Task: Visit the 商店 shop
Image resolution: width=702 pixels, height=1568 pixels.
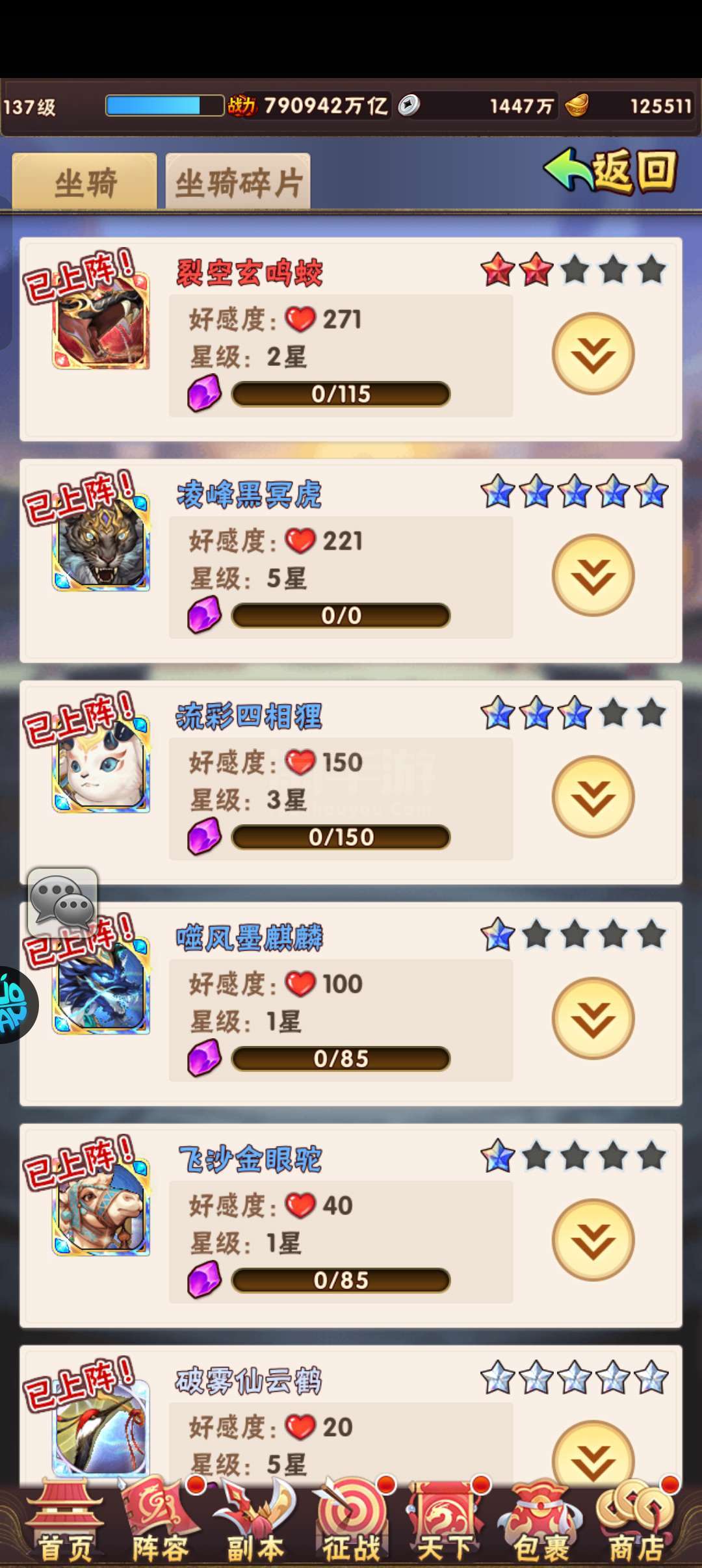Action: tap(637, 1521)
